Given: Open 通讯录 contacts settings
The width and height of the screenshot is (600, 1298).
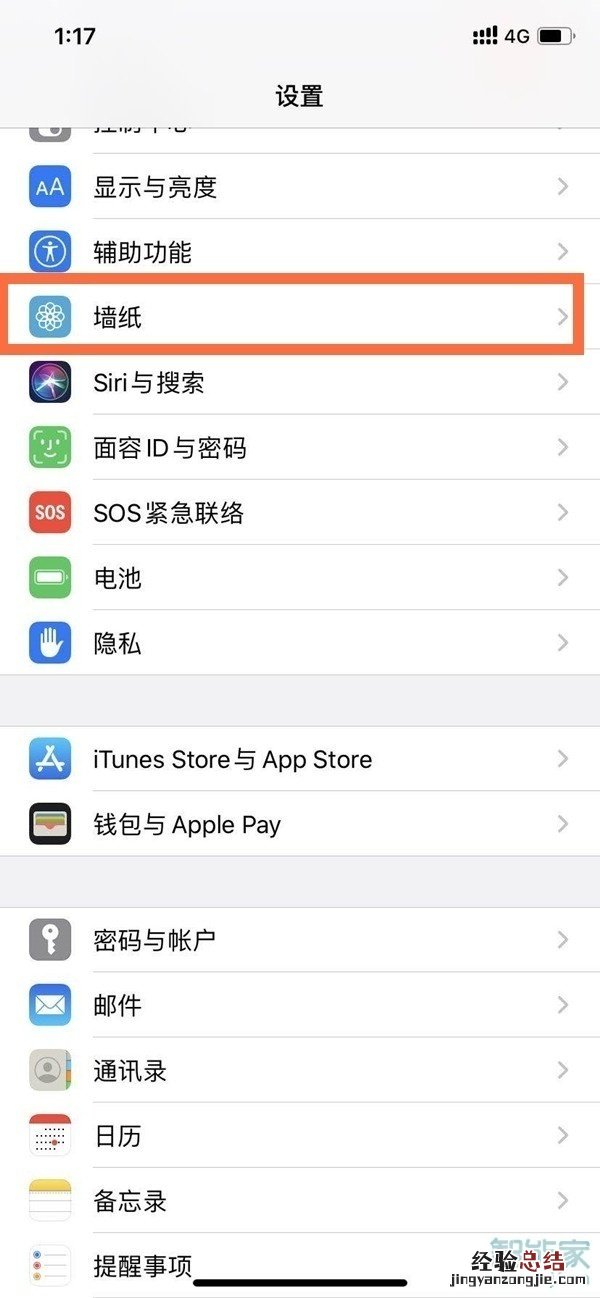Looking at the screenshot, I should 300,1071.
